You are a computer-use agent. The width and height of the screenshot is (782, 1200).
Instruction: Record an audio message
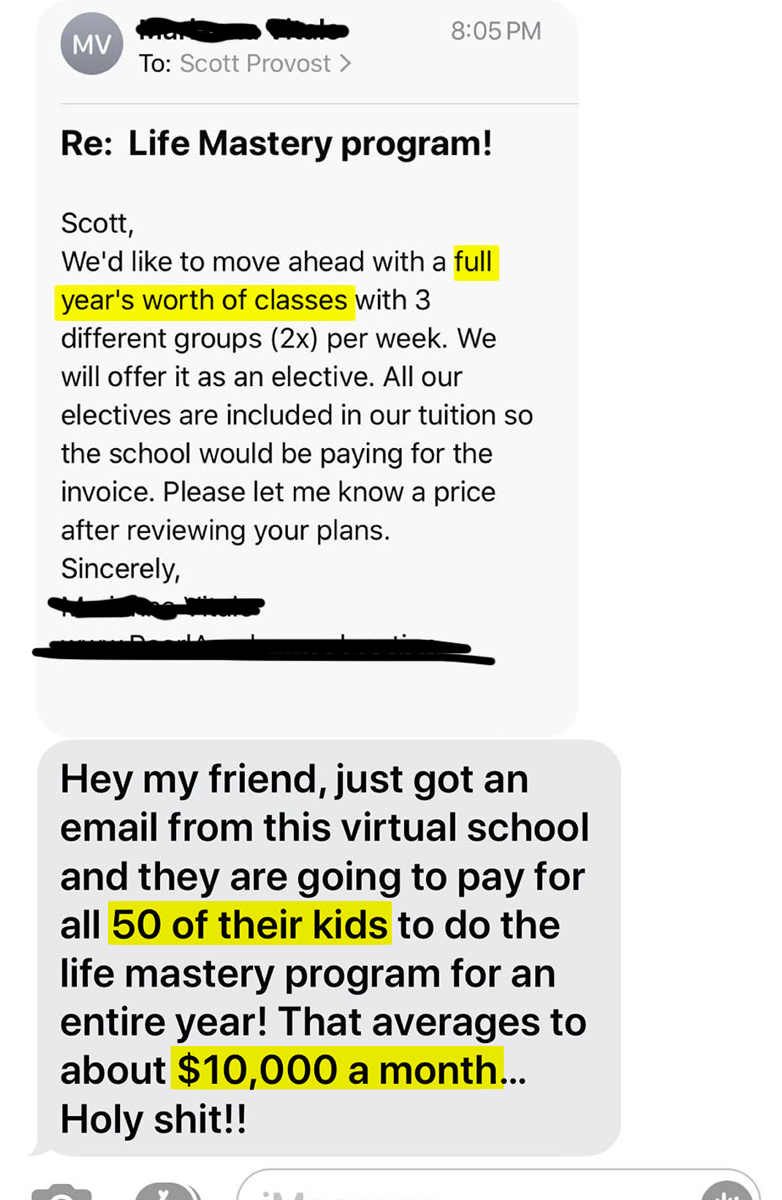pos(727,1192)
